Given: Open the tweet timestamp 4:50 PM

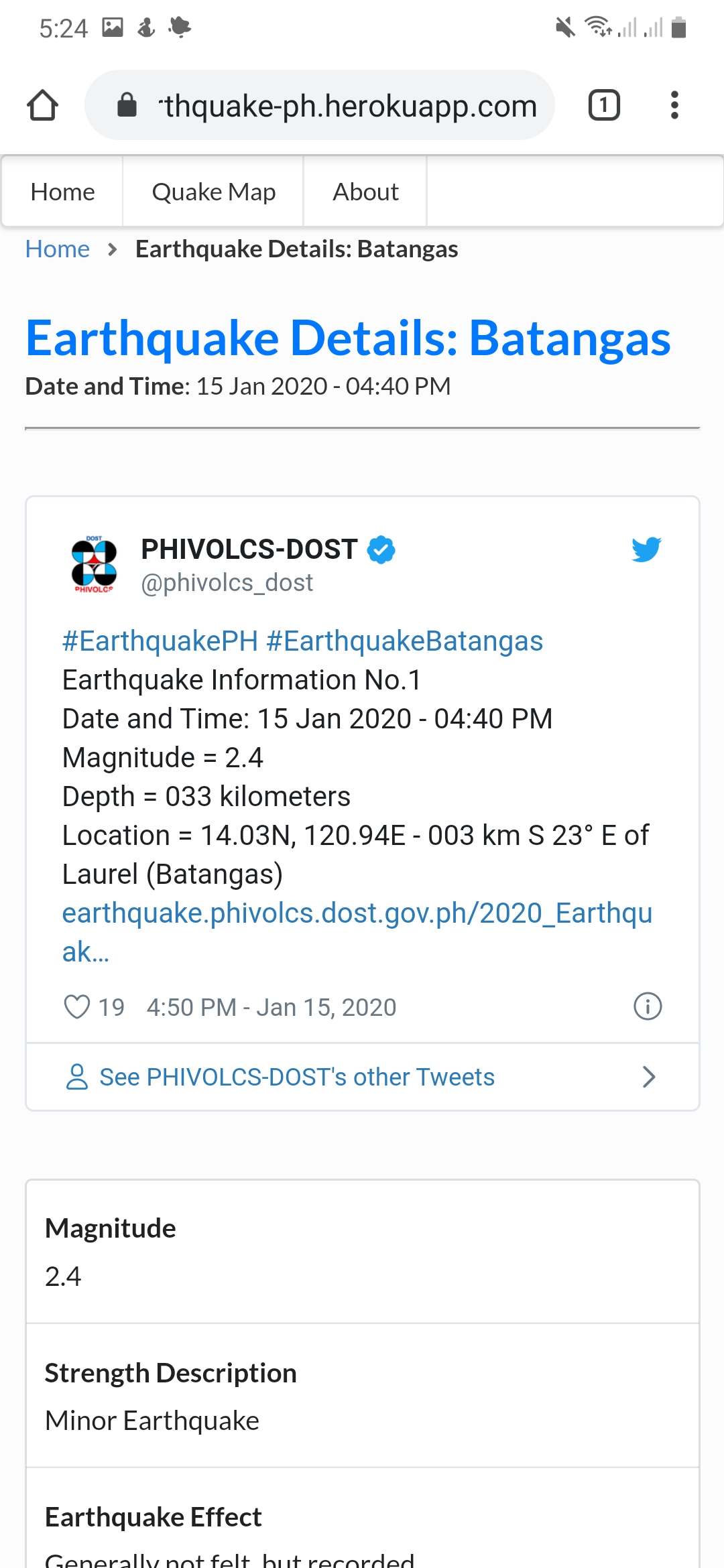Looking at the screenshot, I should (271, 1007).
